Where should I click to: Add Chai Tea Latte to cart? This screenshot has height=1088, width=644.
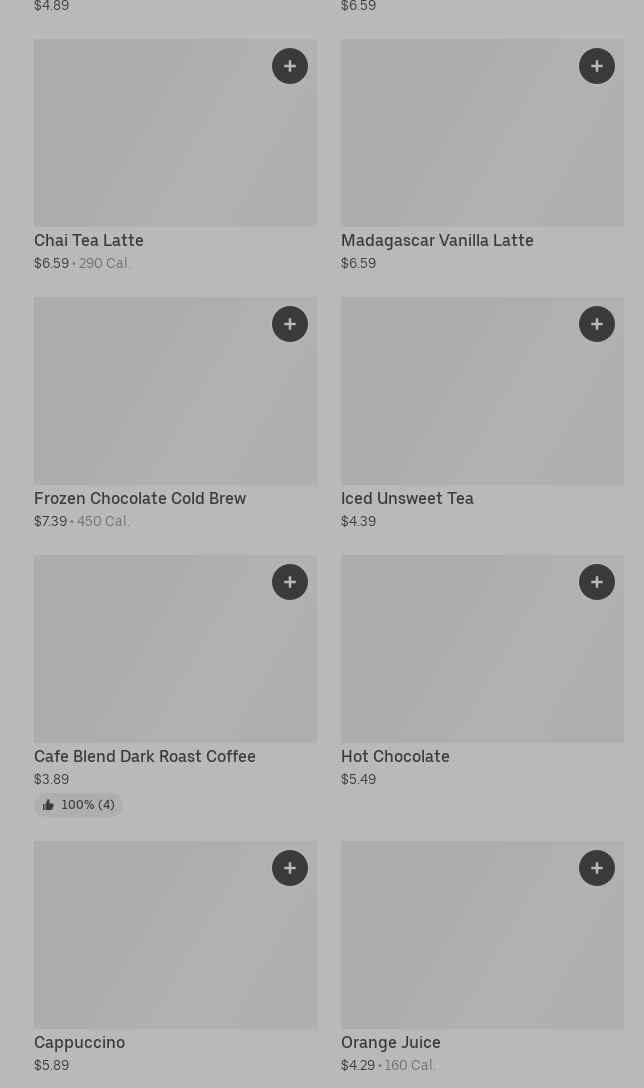point(290,66)
